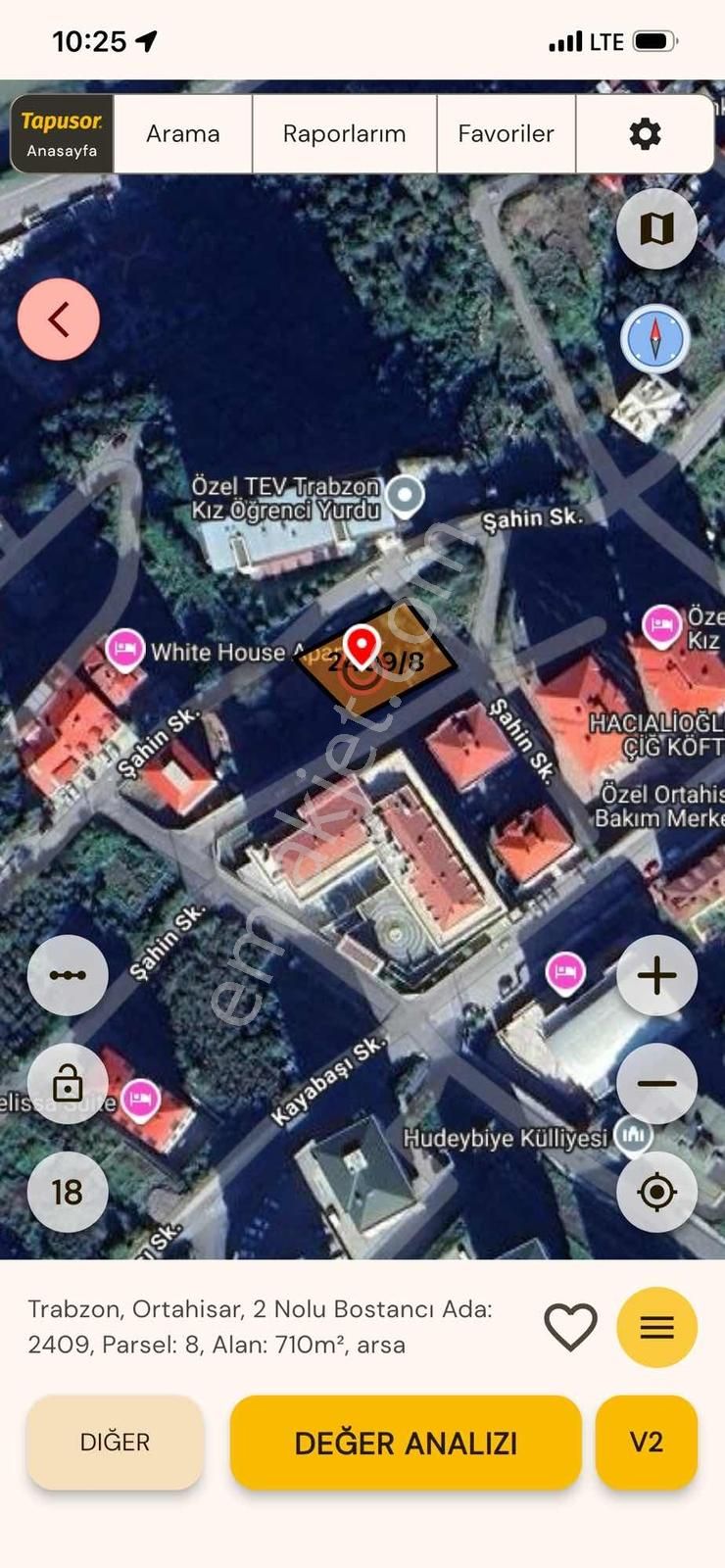Open the yellow menu button
Image resolution: width=725 pixels, height=1568 pixels.
tap(656, 1328)
